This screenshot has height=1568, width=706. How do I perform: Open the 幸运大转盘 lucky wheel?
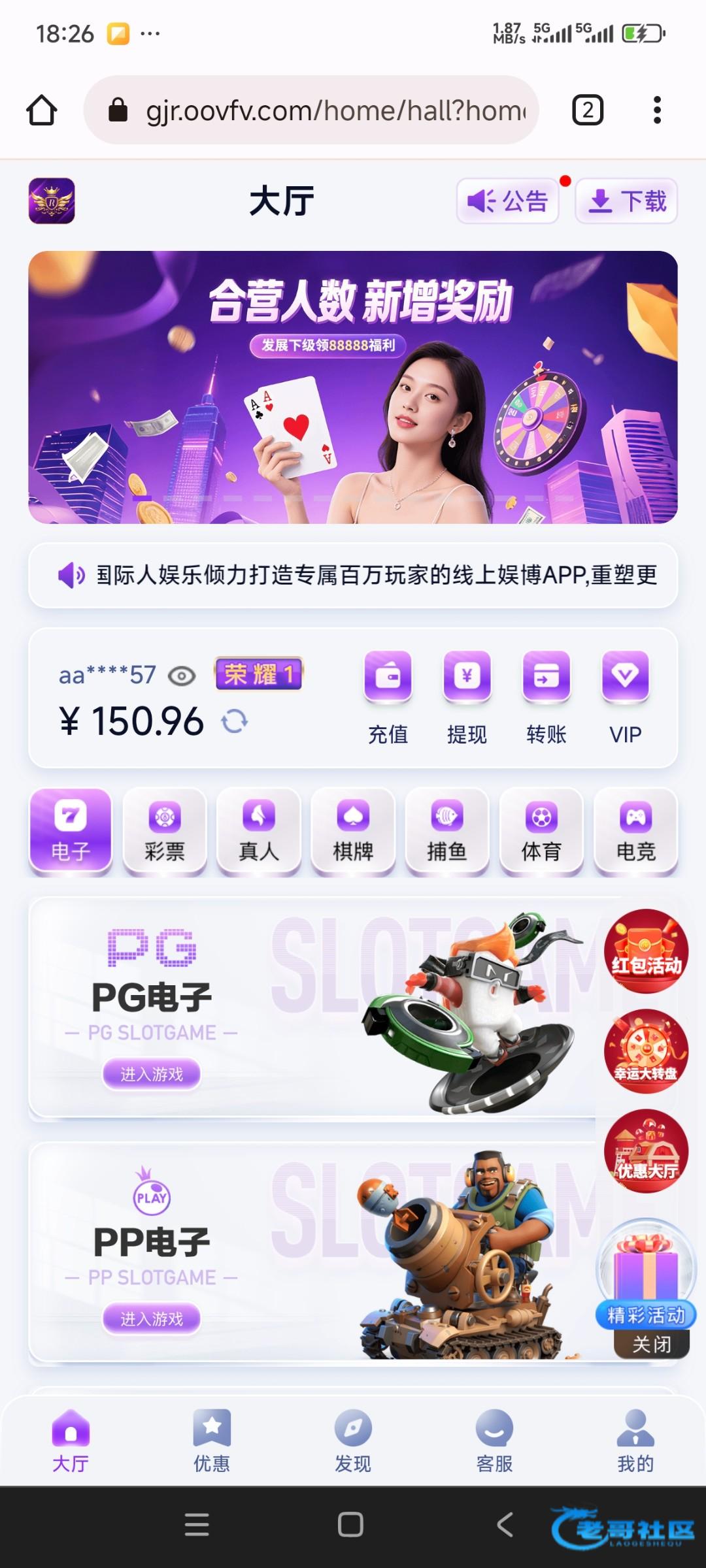pyautogui.click(x=646, y=1051)
